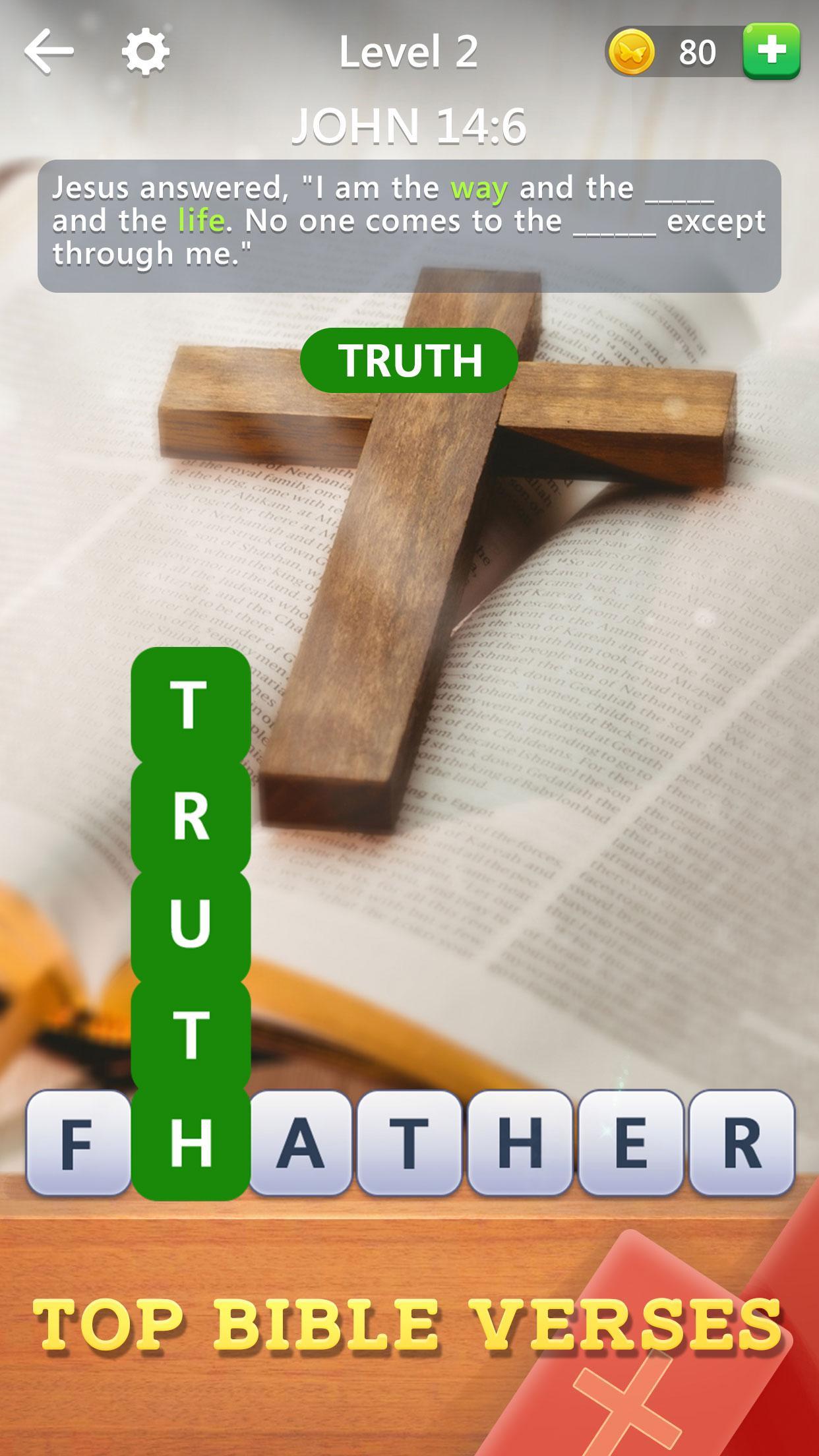
Task: Add more coins with the green plus
Action: pyautogui.click(x=772, y=51)
